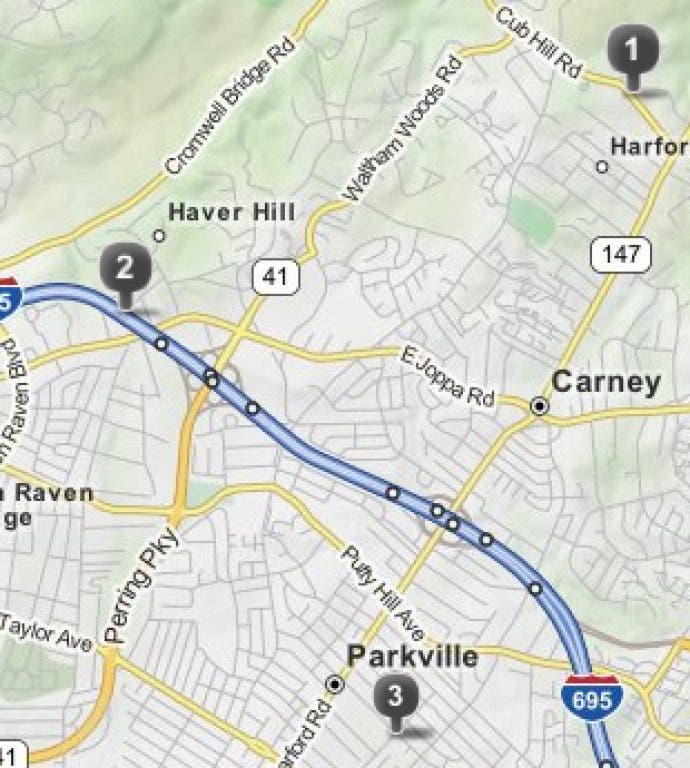Tap map pin number 3 near Parkville
Screen dimensions: 690x768
(x=397, y=696)
